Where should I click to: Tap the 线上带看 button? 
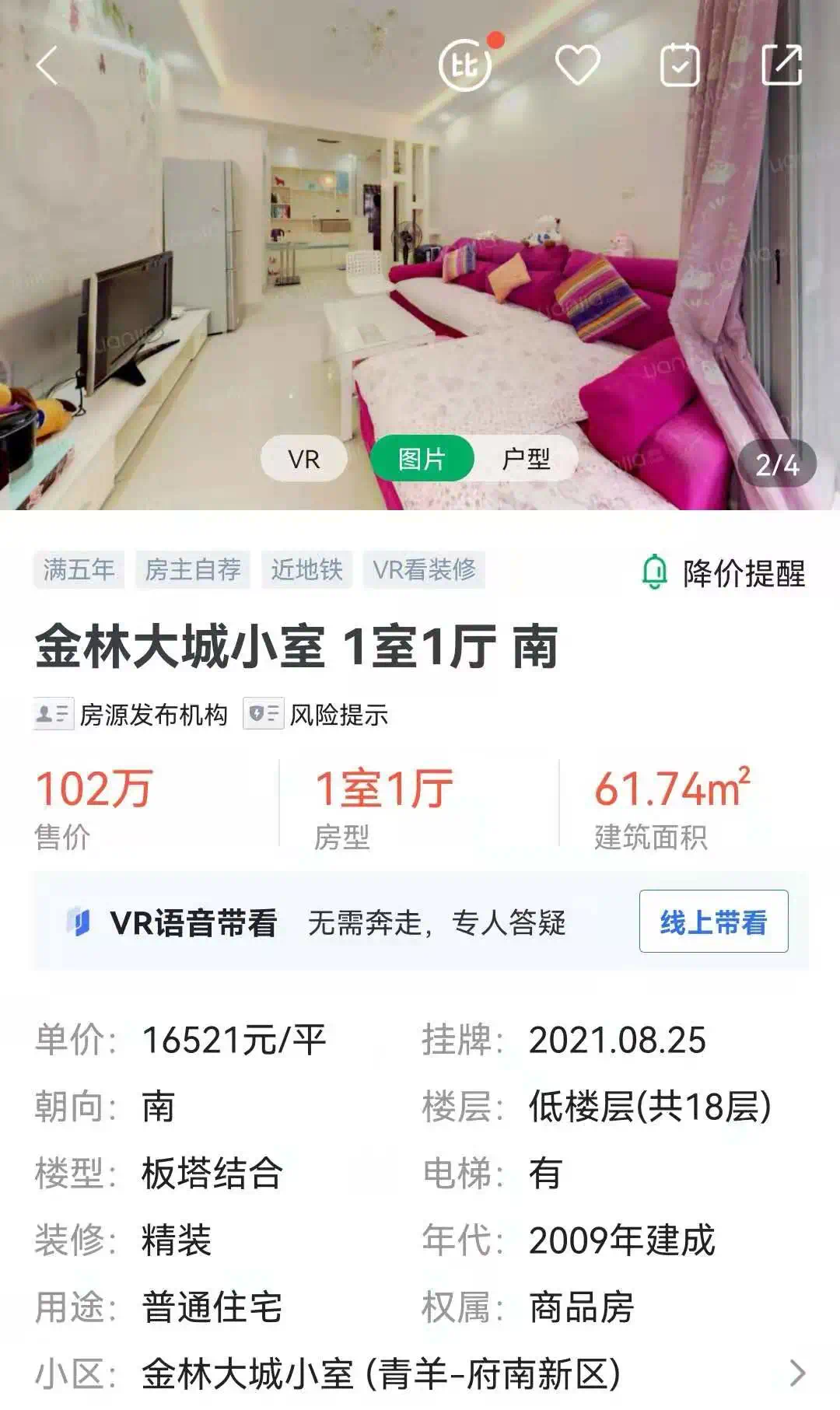[713, 922]
